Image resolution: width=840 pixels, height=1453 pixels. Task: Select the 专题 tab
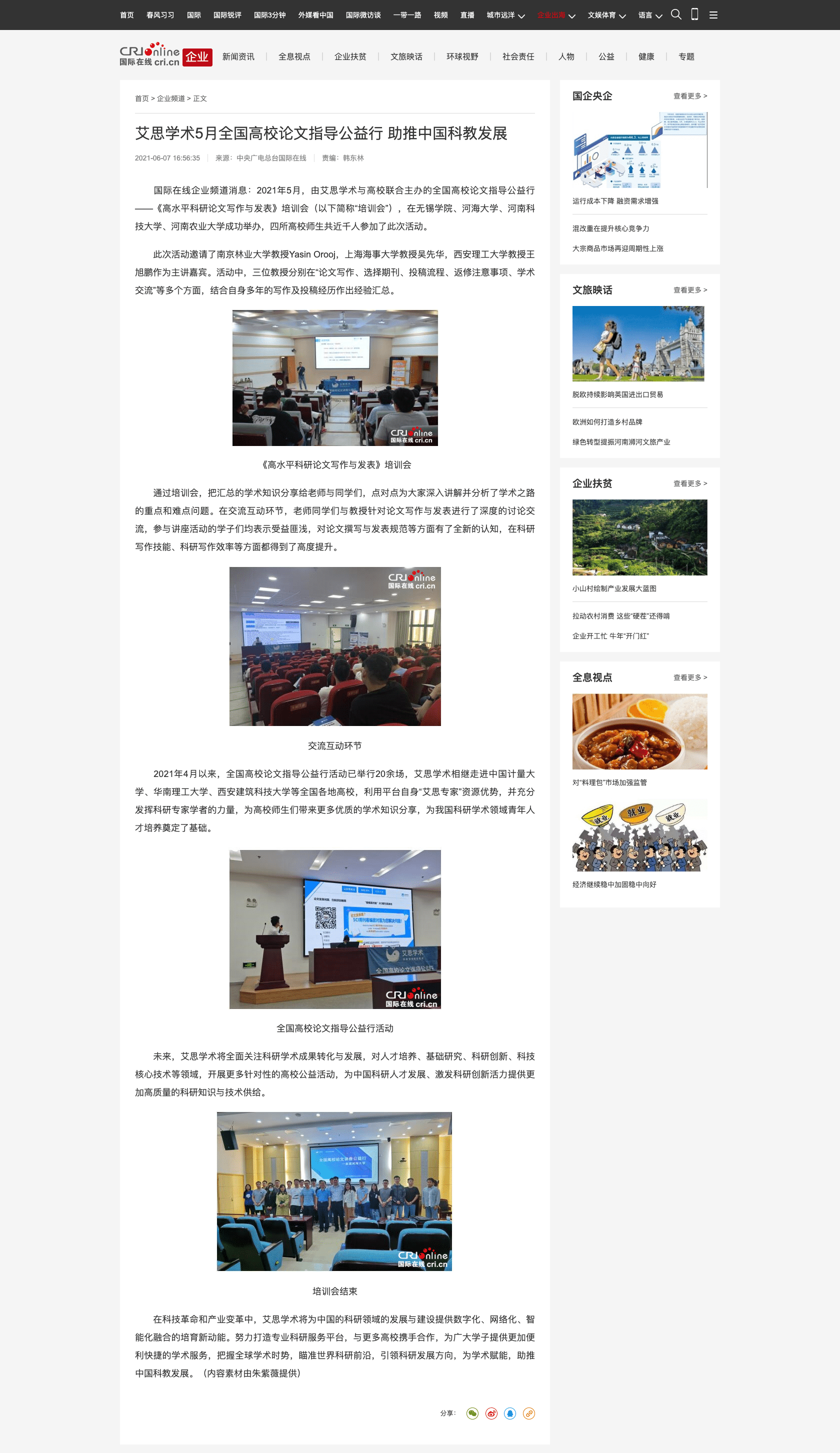click(686, 56)
